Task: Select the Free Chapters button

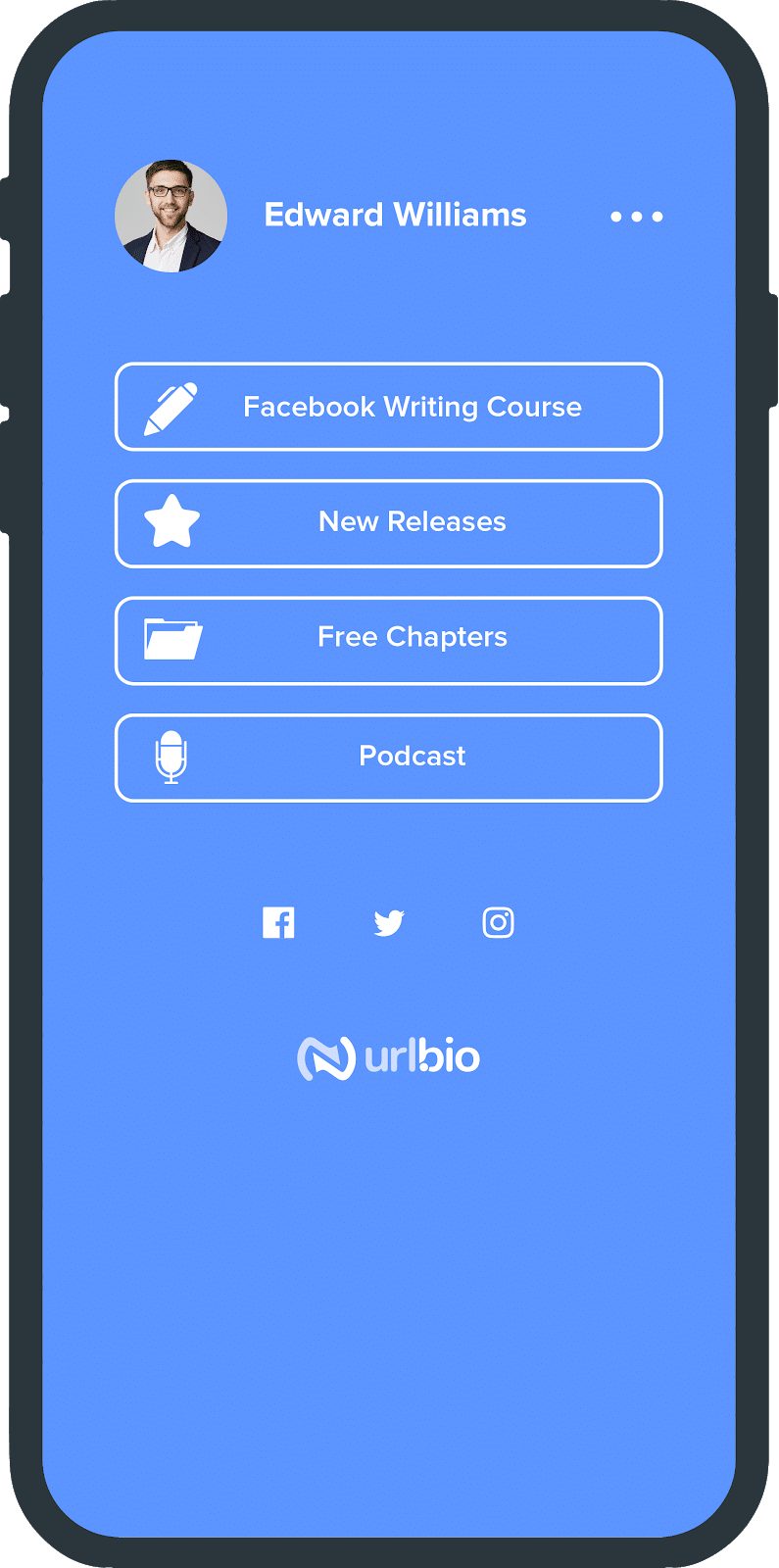Action: (x=389, y=641)
